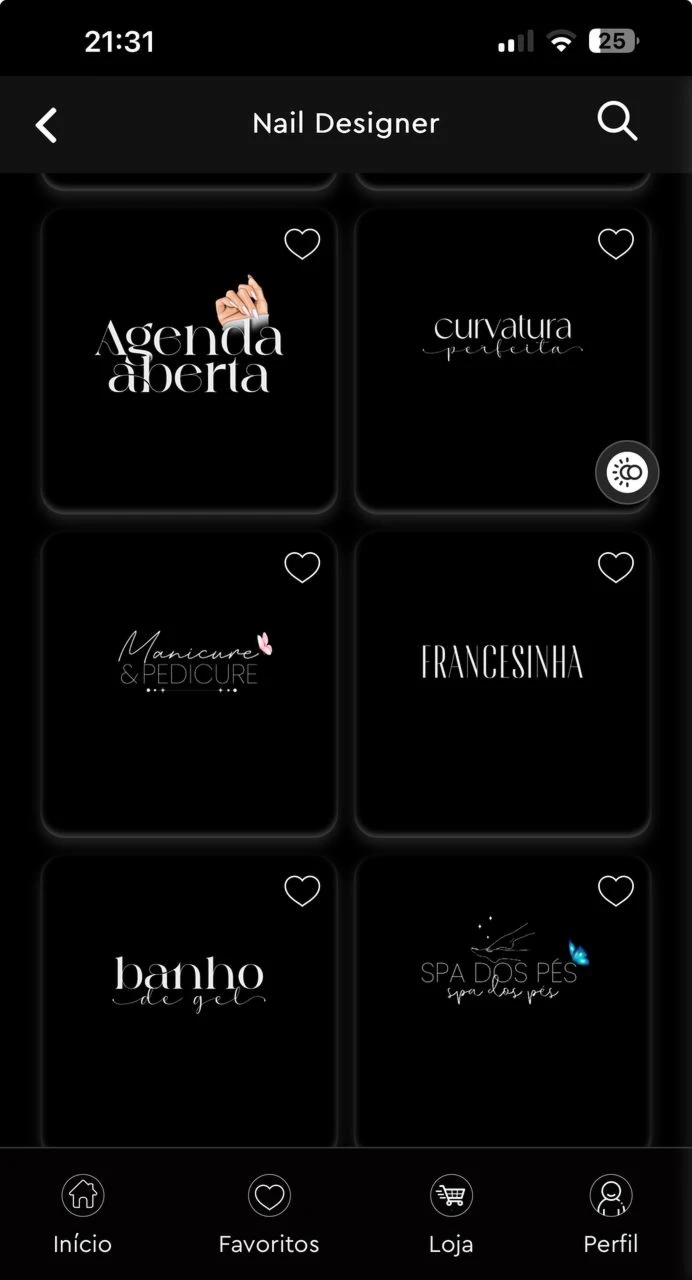Open the Loja tab

click(451, 1213)
